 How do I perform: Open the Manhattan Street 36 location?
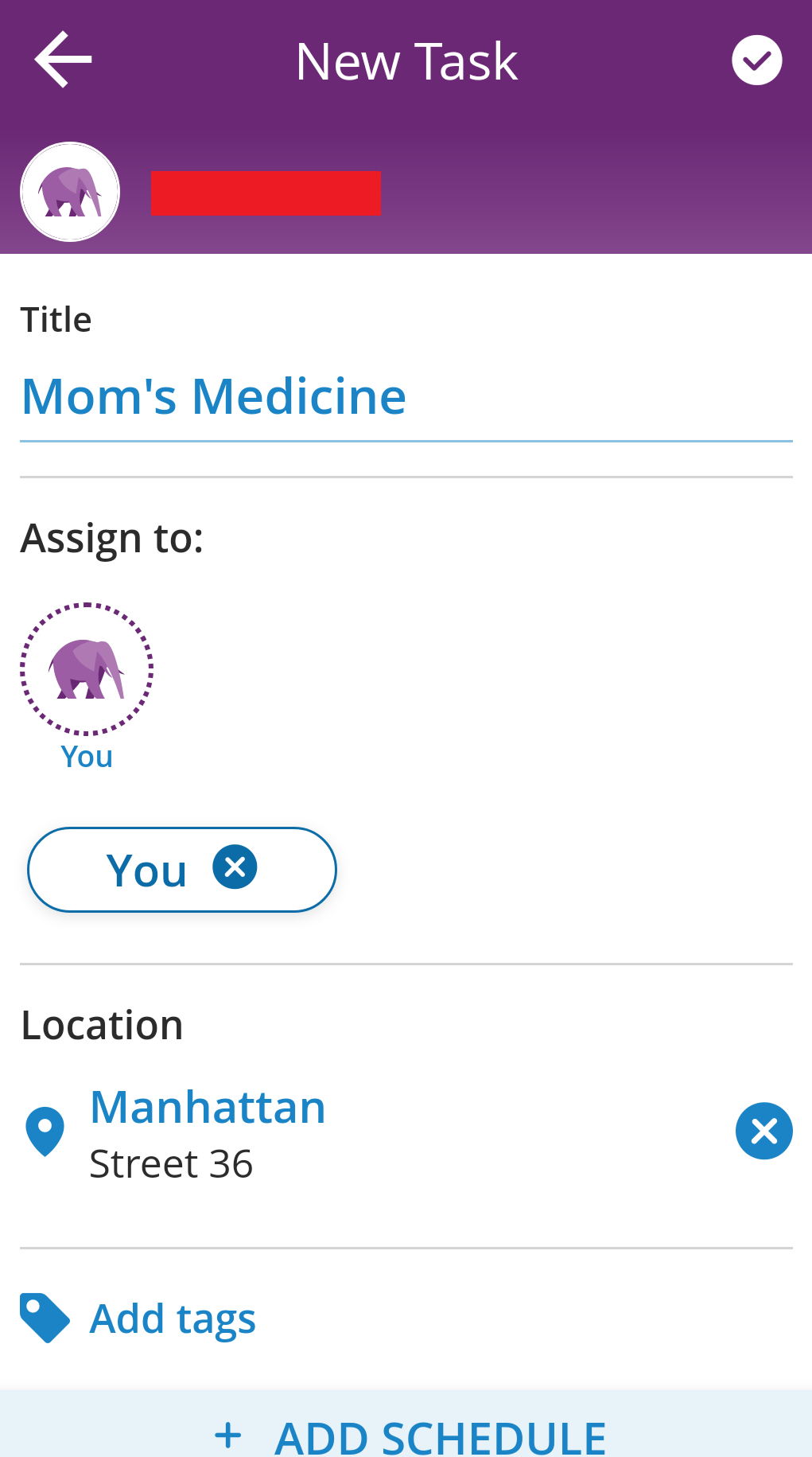[x=208, y=1132]
